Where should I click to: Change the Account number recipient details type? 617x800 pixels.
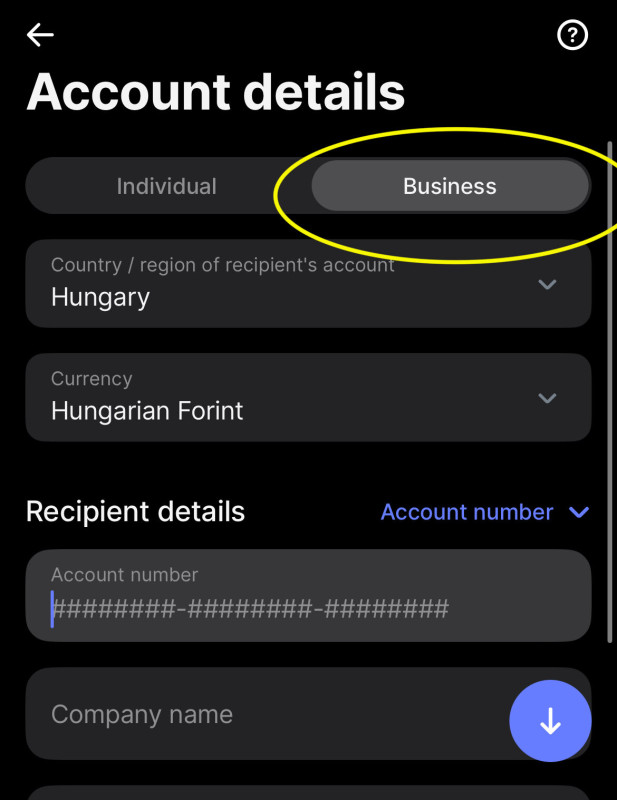pos(484,512)
